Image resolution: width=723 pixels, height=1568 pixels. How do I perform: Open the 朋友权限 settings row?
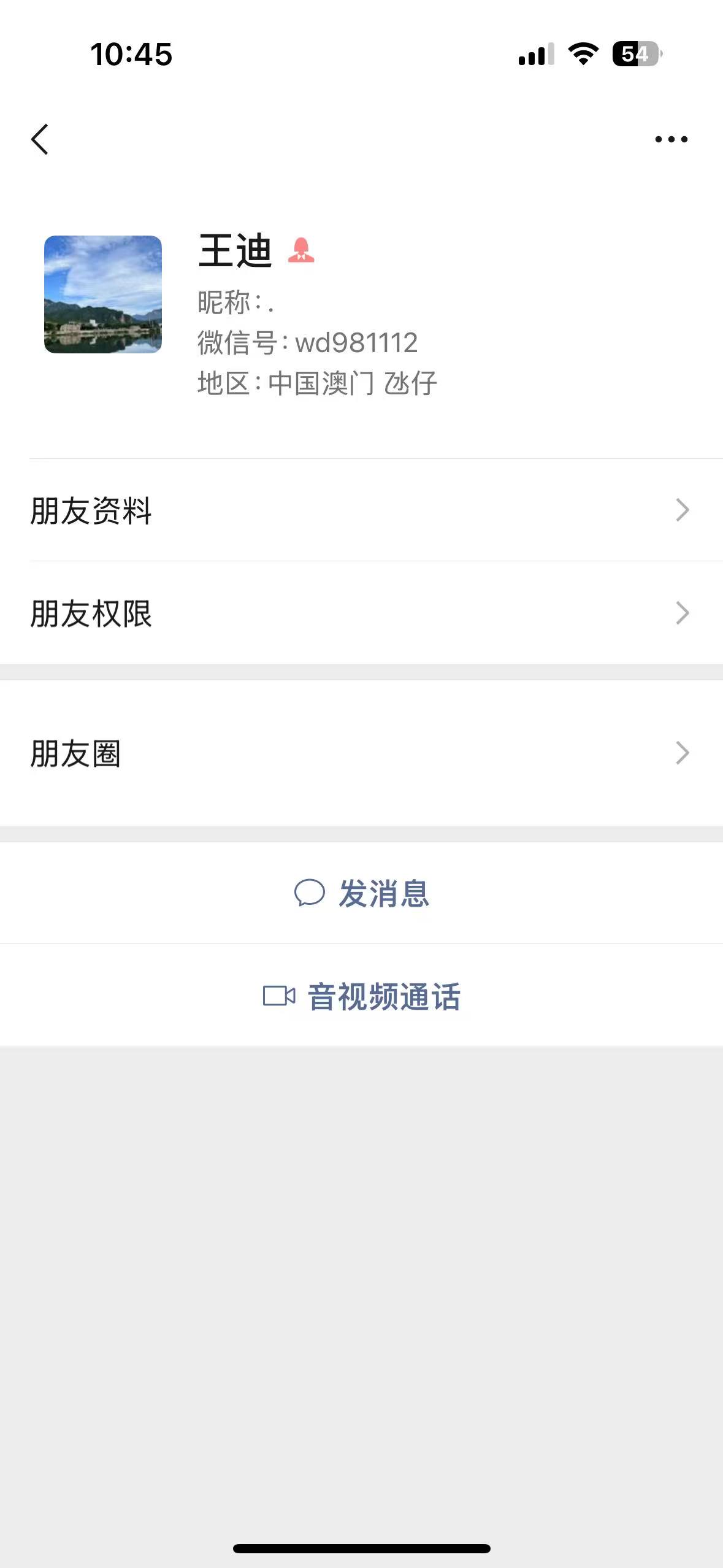362,612
